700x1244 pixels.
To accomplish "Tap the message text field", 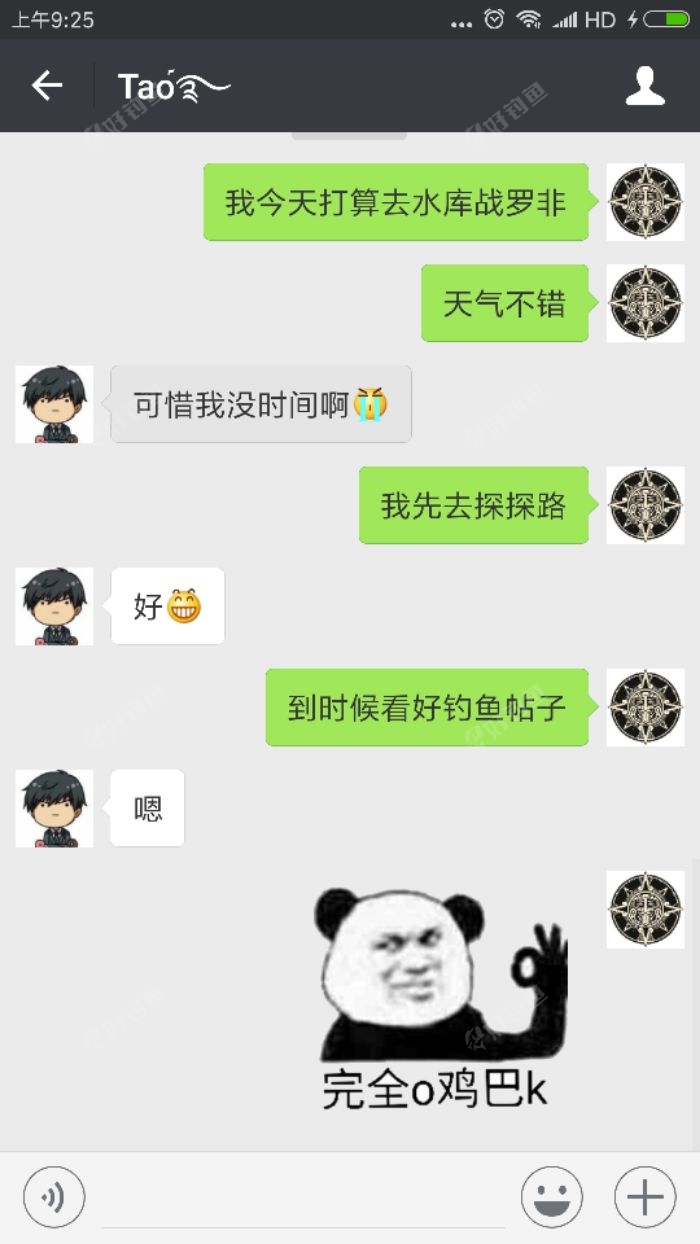I will pyautogui.click(x=302, y=1197).
